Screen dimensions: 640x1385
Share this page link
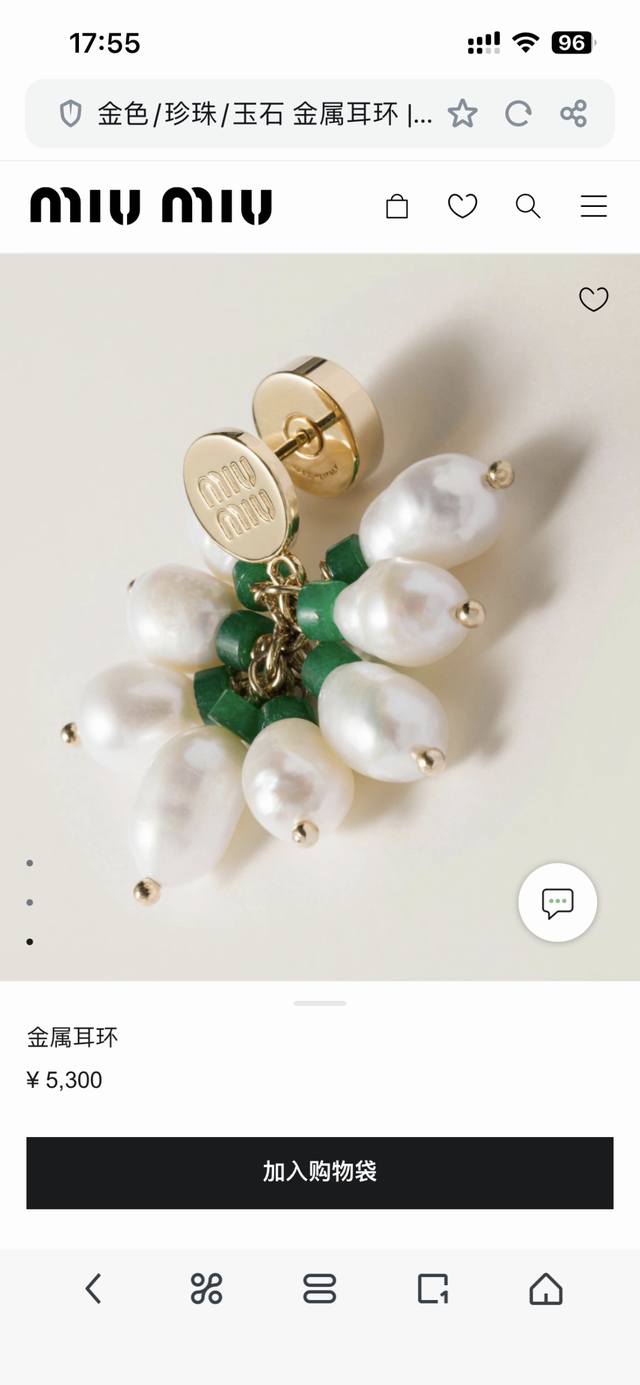pyautogui.click(x=573, y=114)
